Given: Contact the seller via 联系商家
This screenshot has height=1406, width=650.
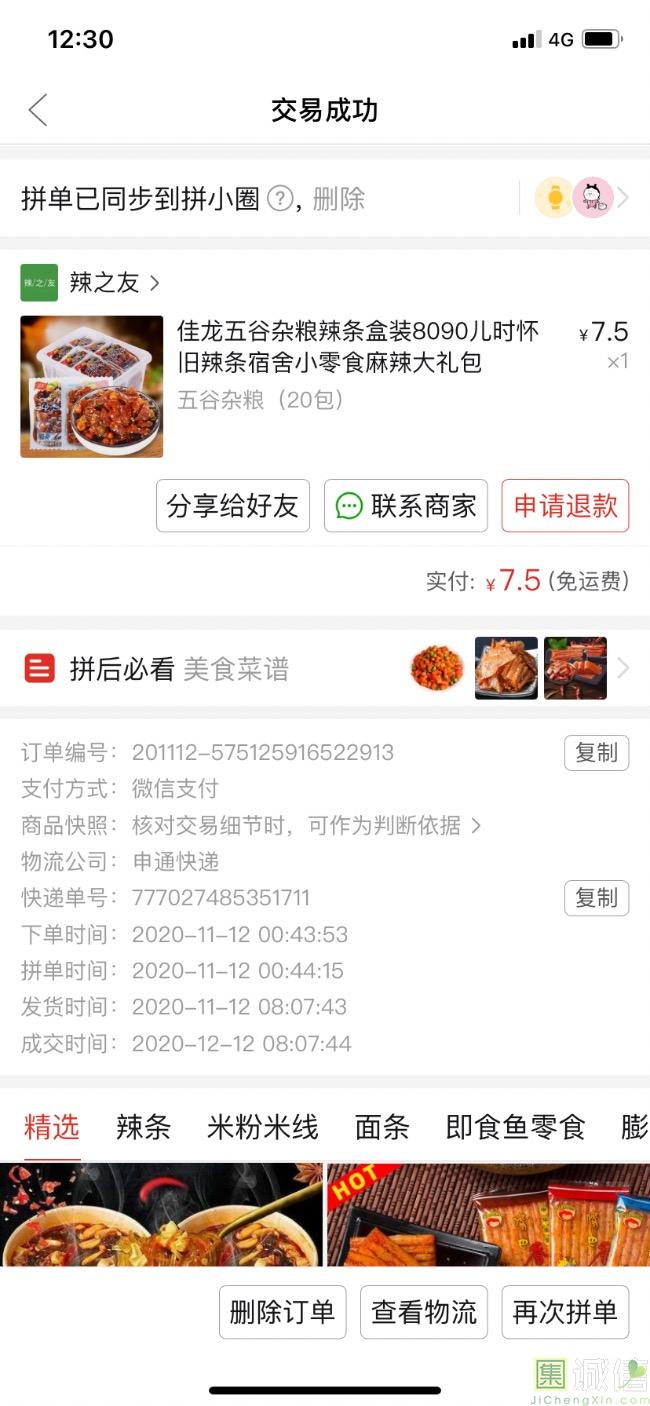Looking at the screenshot, I should coord(406,506).
